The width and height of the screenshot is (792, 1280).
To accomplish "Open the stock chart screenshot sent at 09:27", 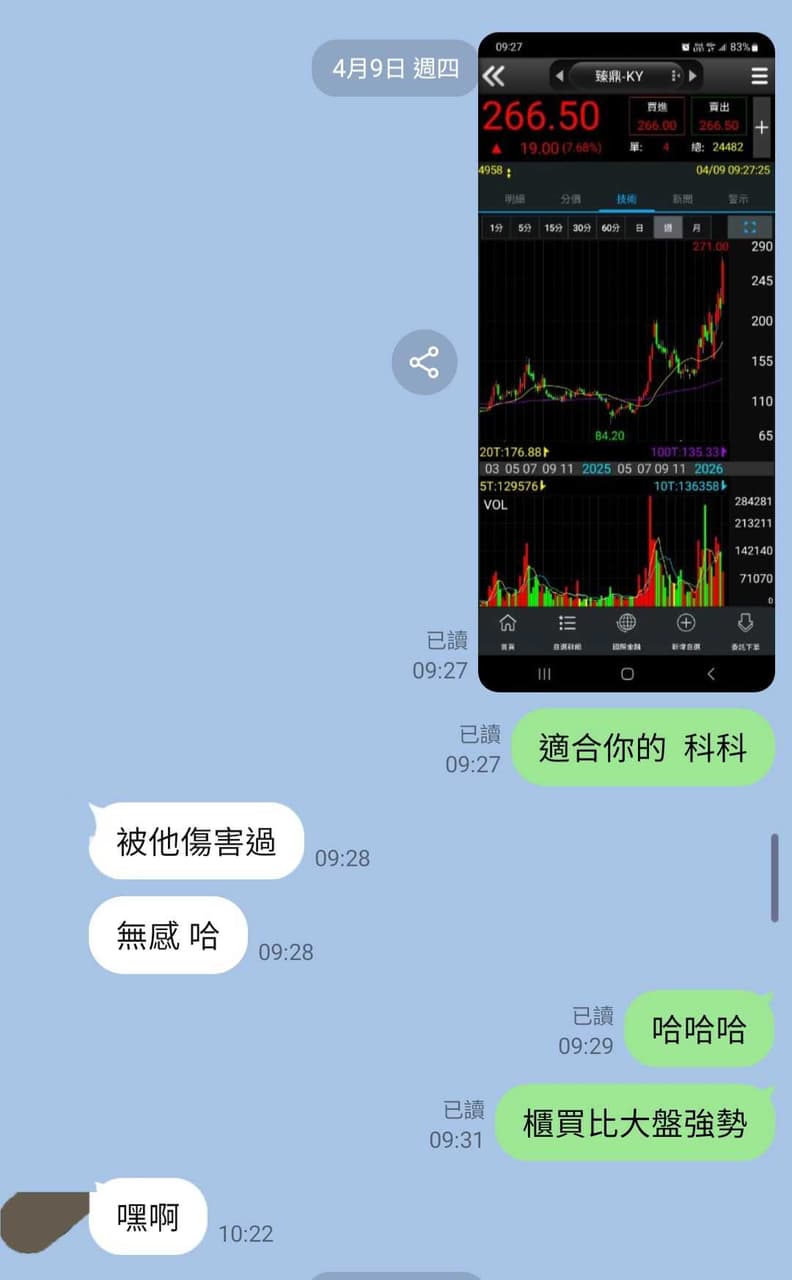I will [626, 362].
